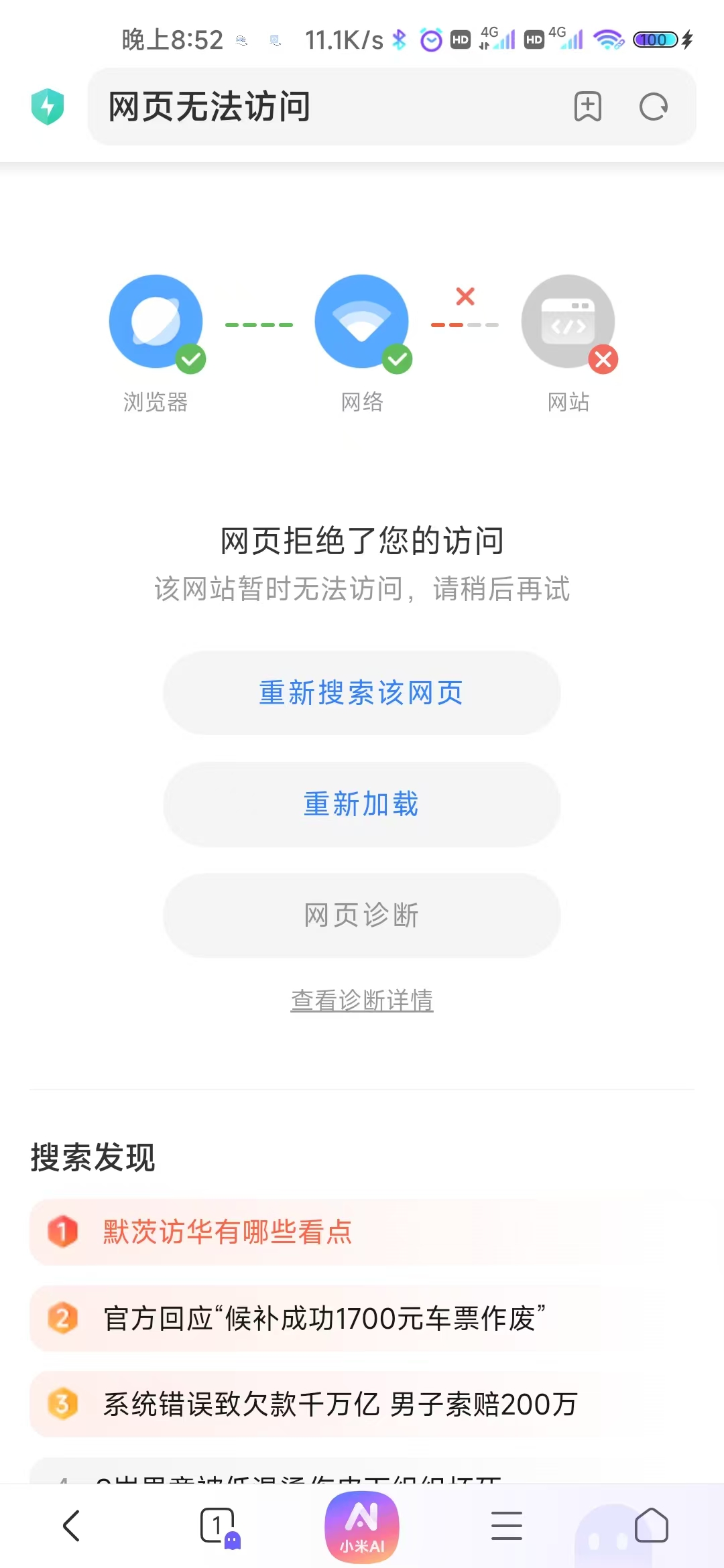Viewport: 724px width, 1568px height.
Task: Refresh the page from the address bar
Action: click(x=654, y=107)
